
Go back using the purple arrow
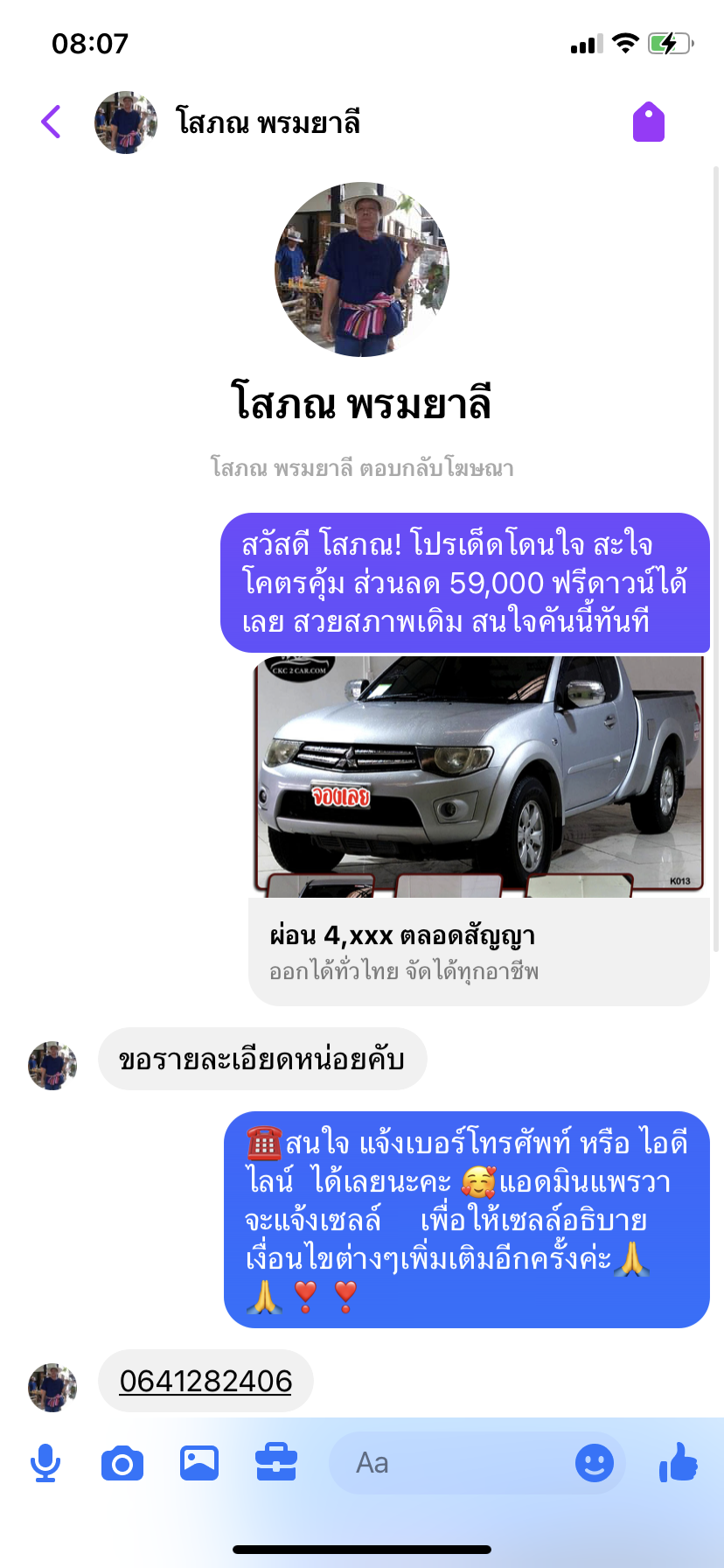[52, 122]
